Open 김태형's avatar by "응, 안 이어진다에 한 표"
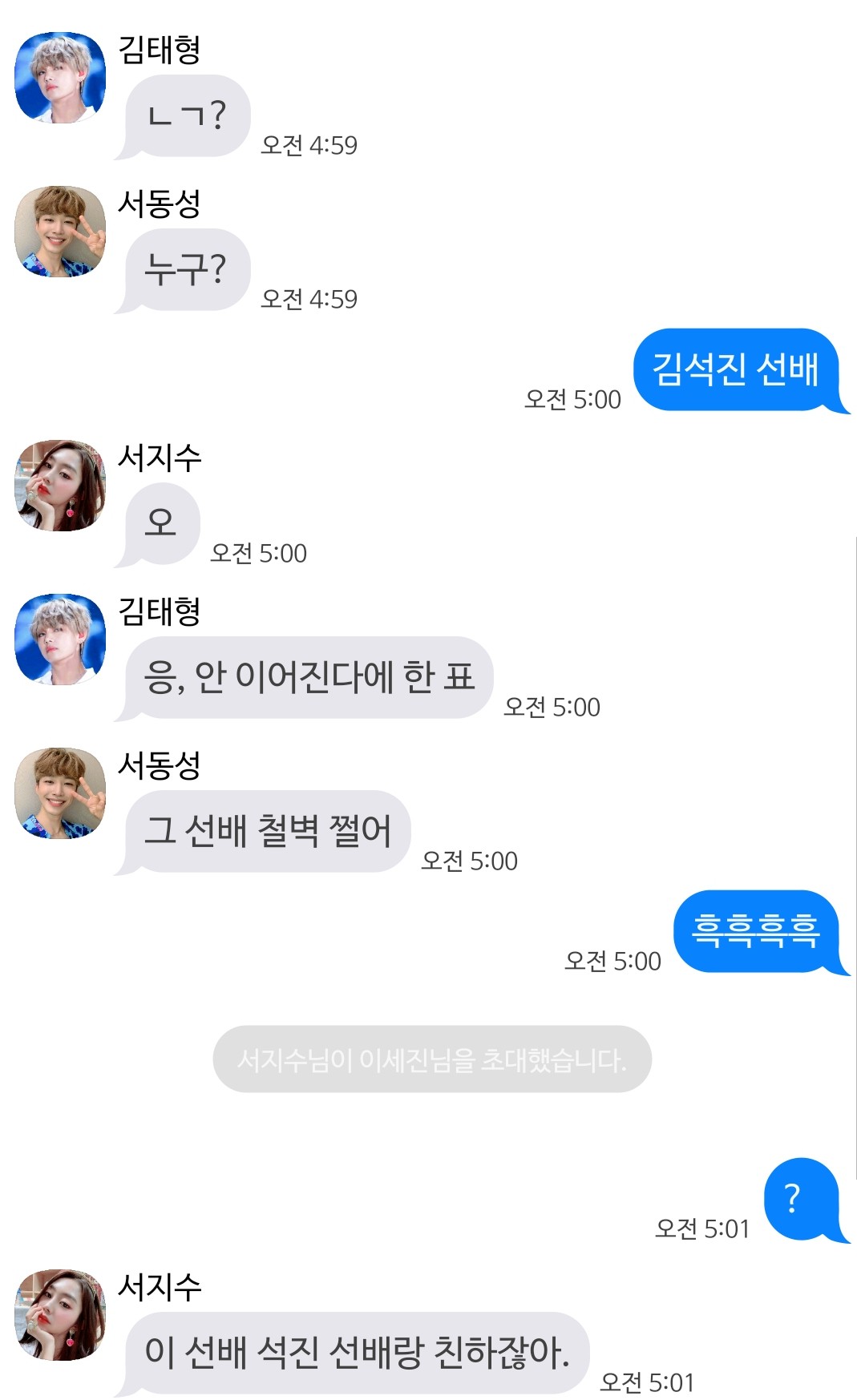Image resolution: width=857 pixels, height=1400 pixels. pyautogui.click(x=60, y=639)
